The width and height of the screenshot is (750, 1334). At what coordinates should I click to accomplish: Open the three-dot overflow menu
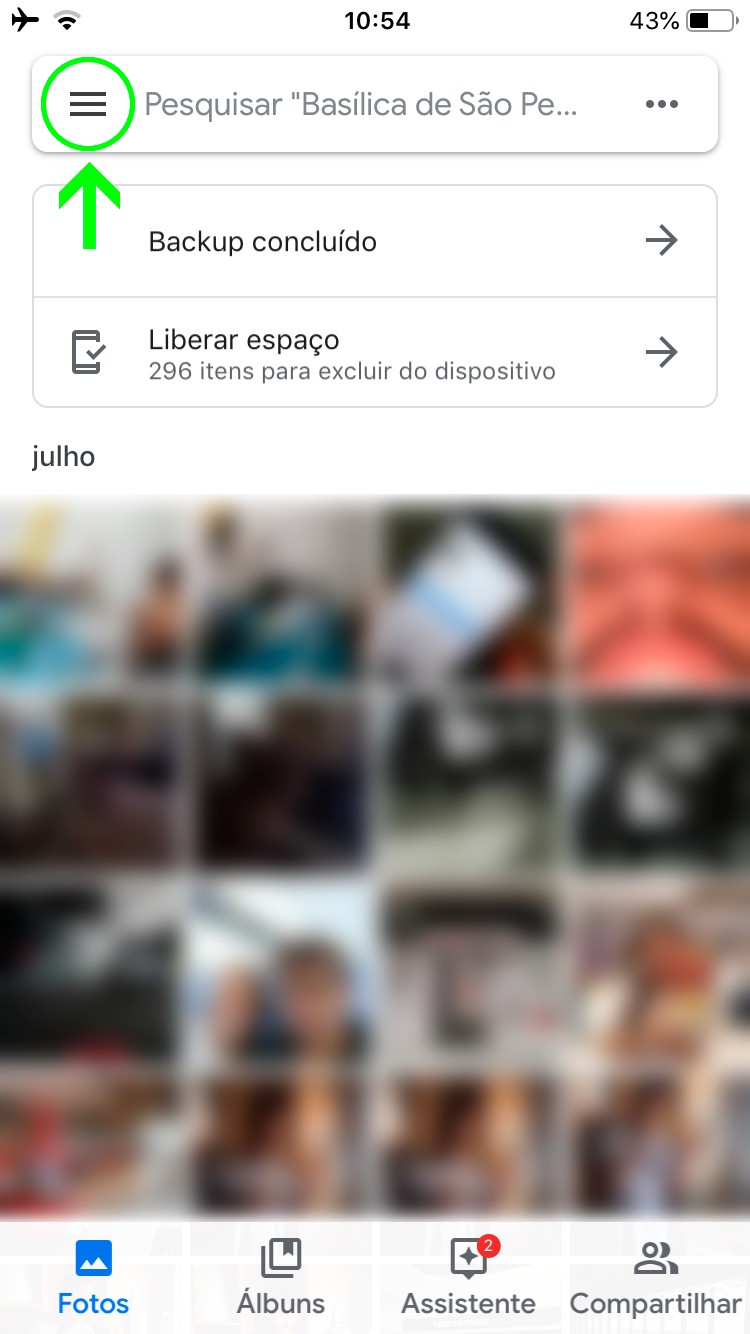[x=662, y=104]
